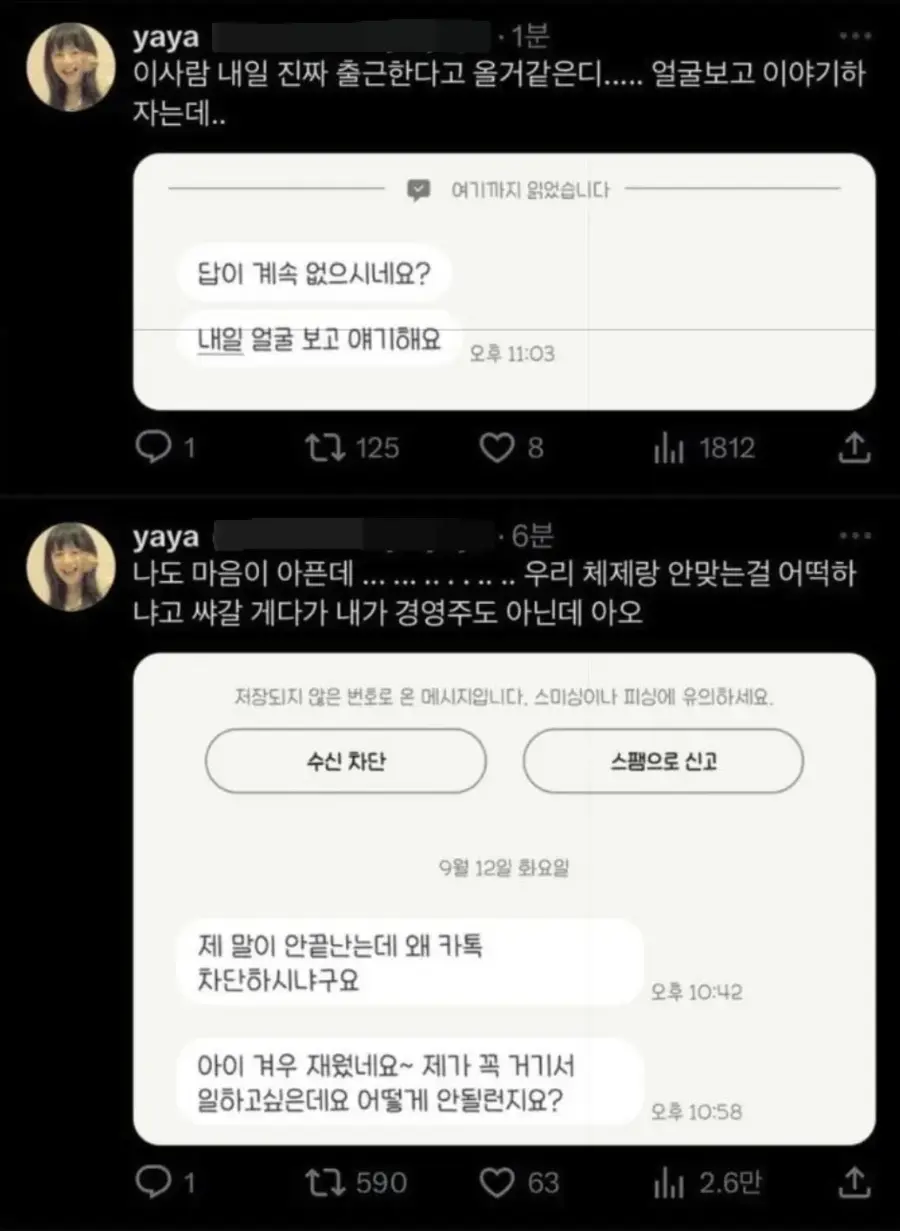
Task: Open the attached image in the 1분 tweet
Action: click(x=504, y=282)
